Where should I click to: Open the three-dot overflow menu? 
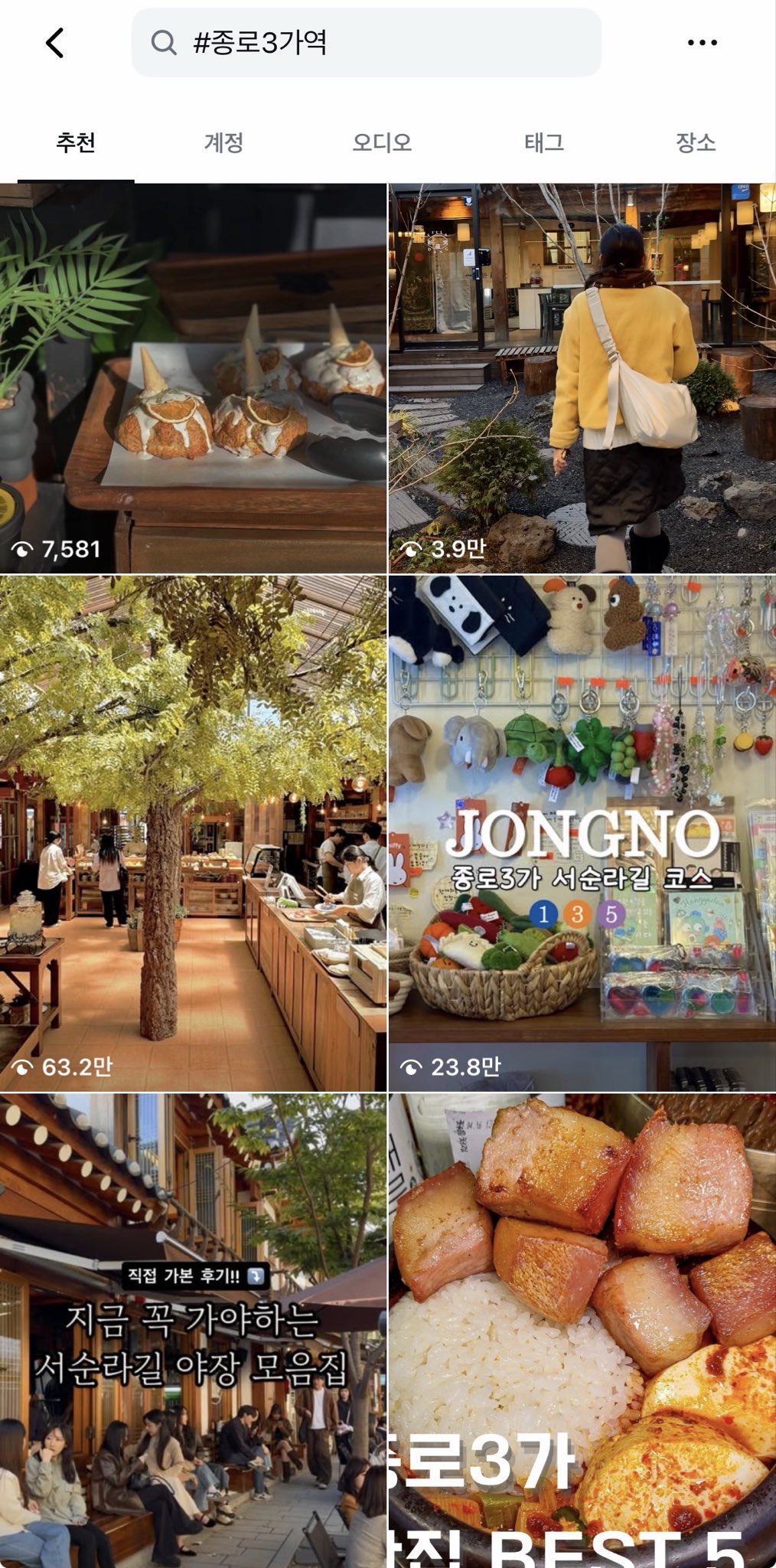pyautogui.click(x=701, y=43)
